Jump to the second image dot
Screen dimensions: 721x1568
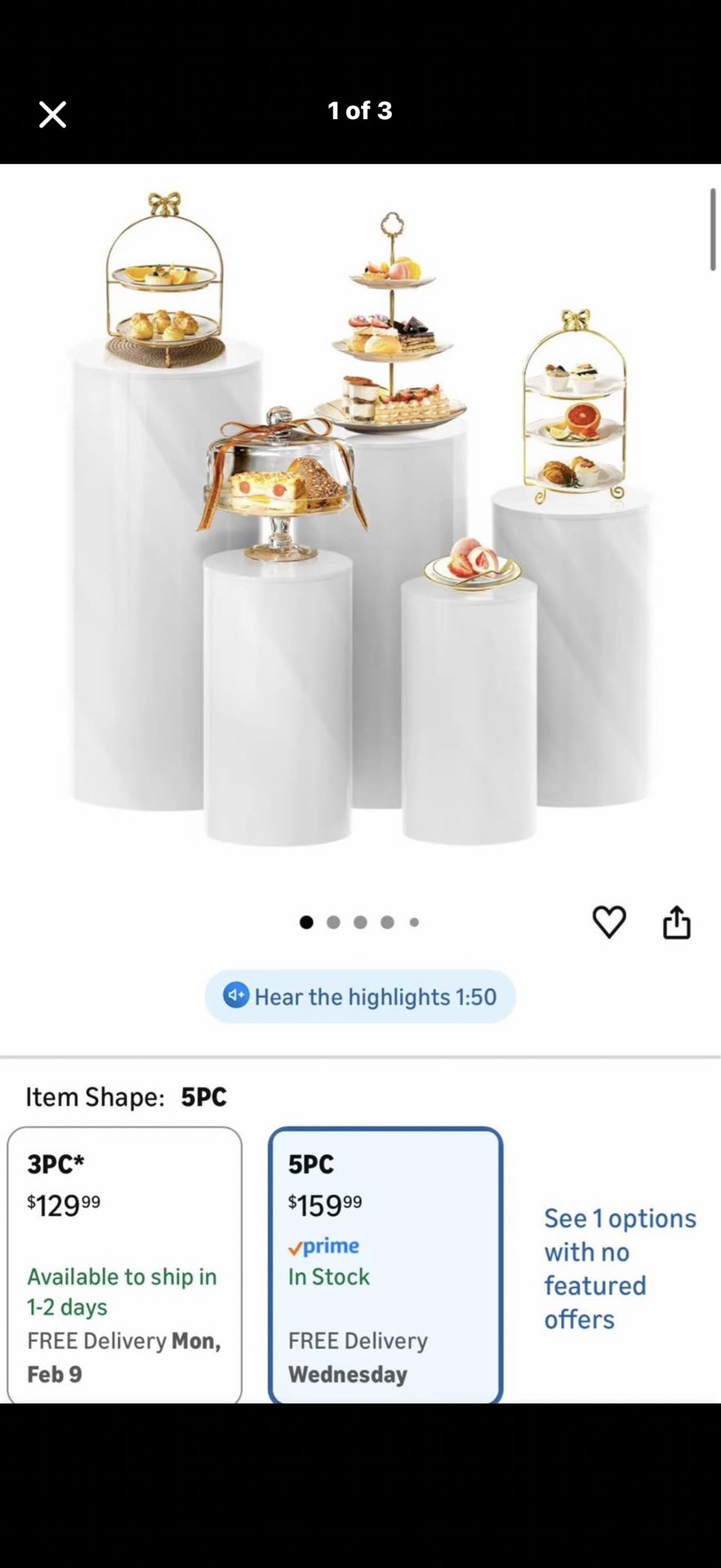tap(333, 922)
